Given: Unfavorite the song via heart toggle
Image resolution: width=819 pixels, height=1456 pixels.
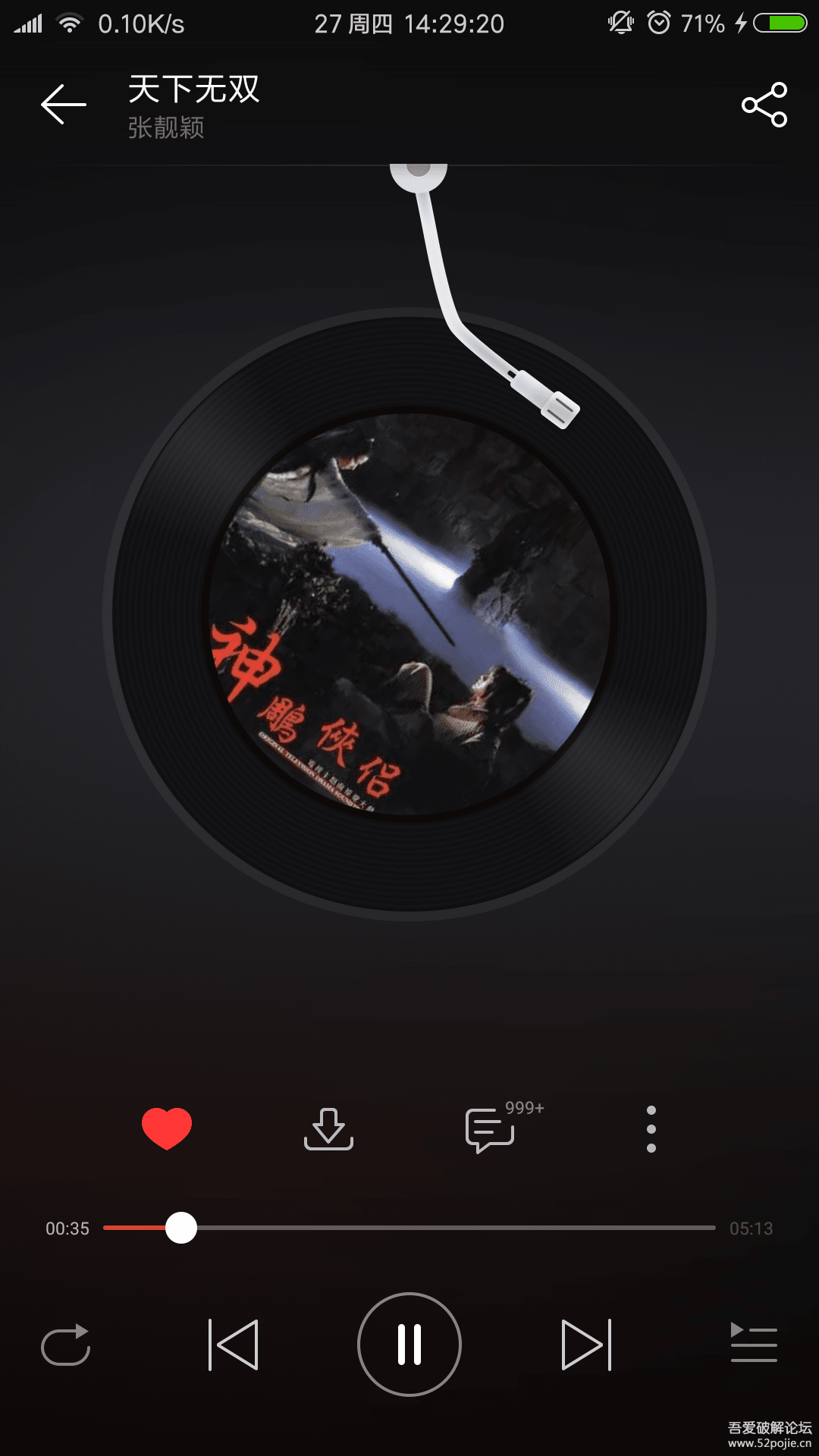Looking at the screenshot, I should pos(166,1128).
